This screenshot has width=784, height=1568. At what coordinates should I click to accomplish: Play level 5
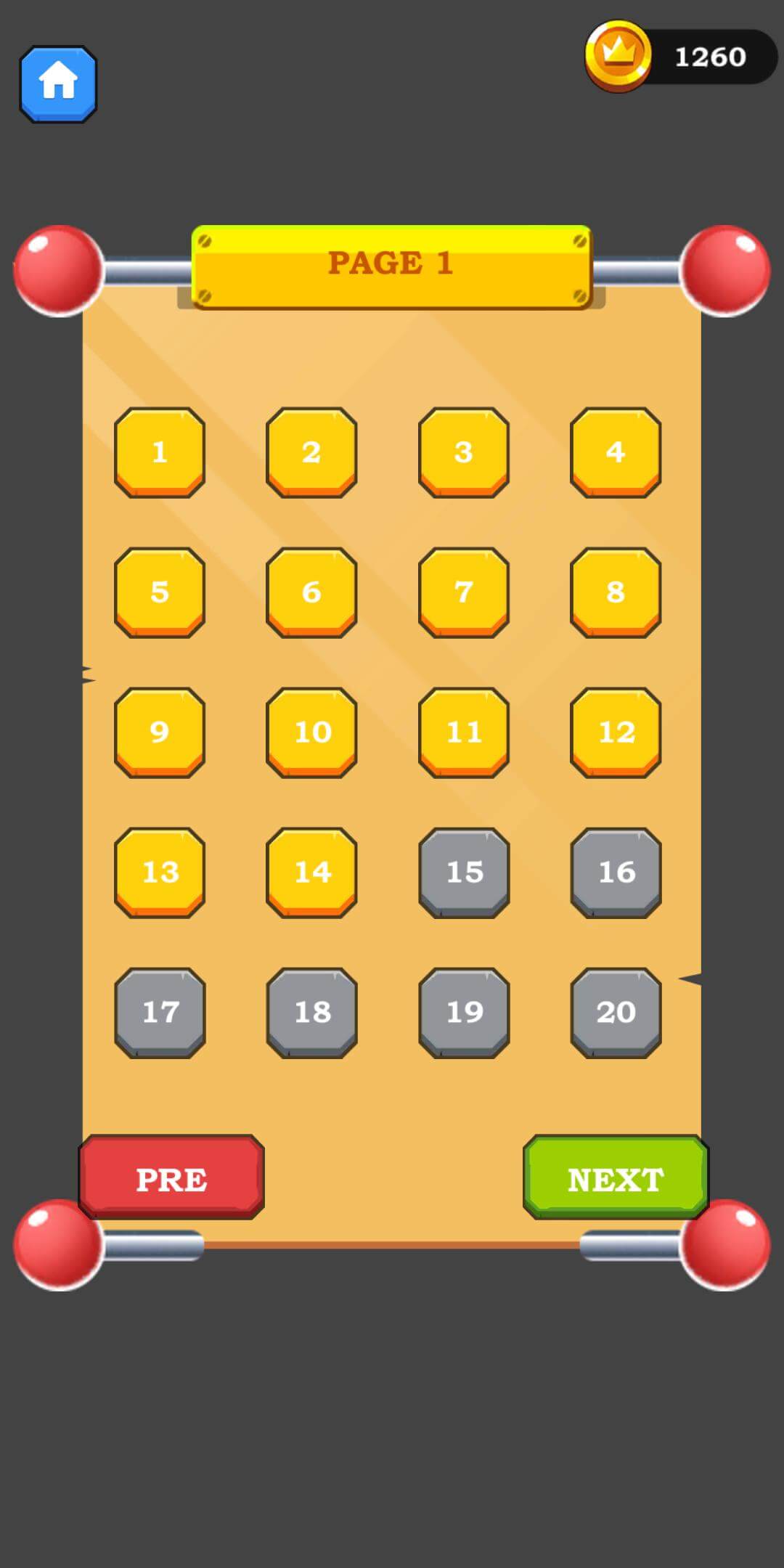pos(160,592)
